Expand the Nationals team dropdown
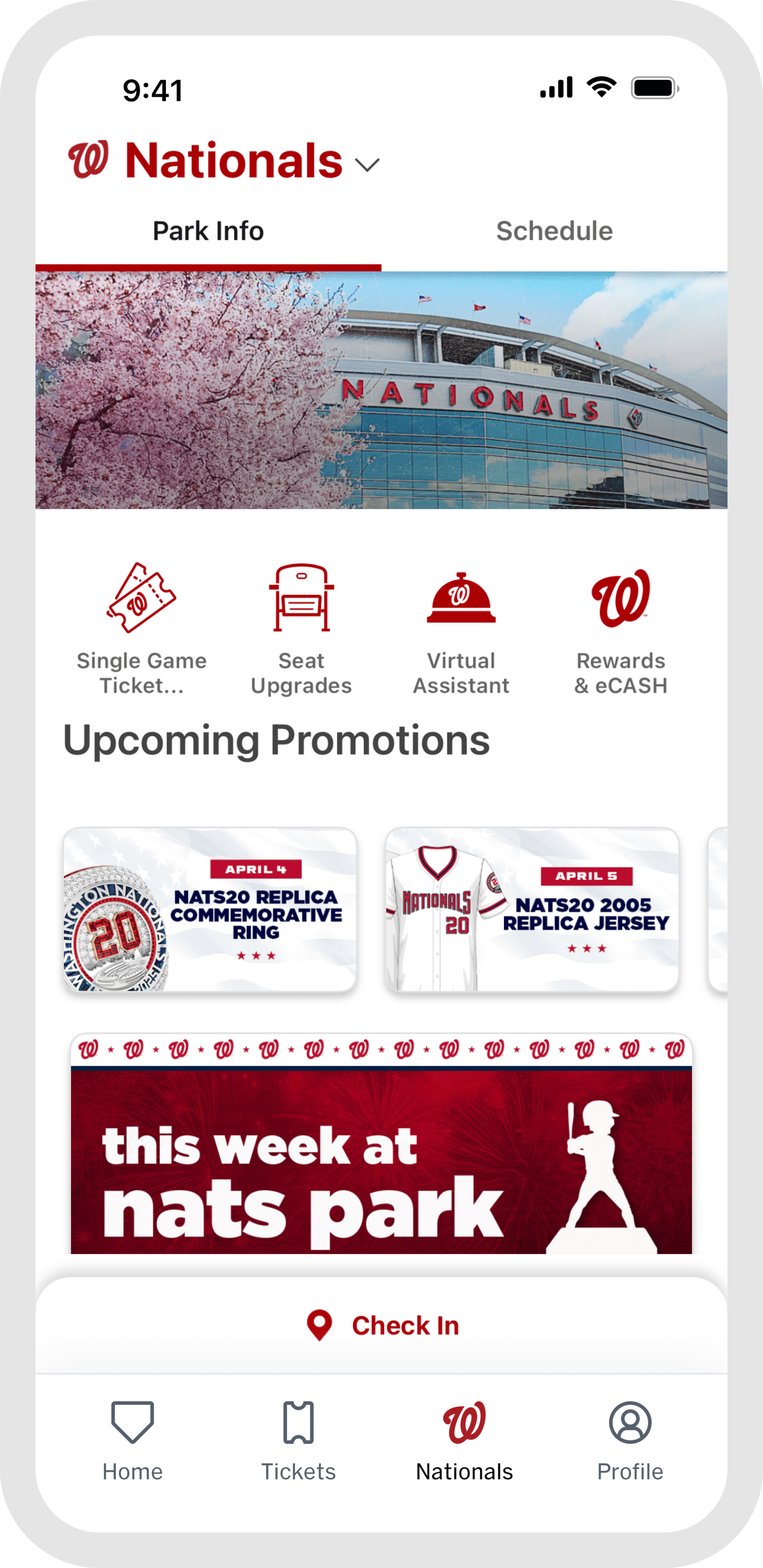This screenshot has width=763, height=1568. [367, 164]
